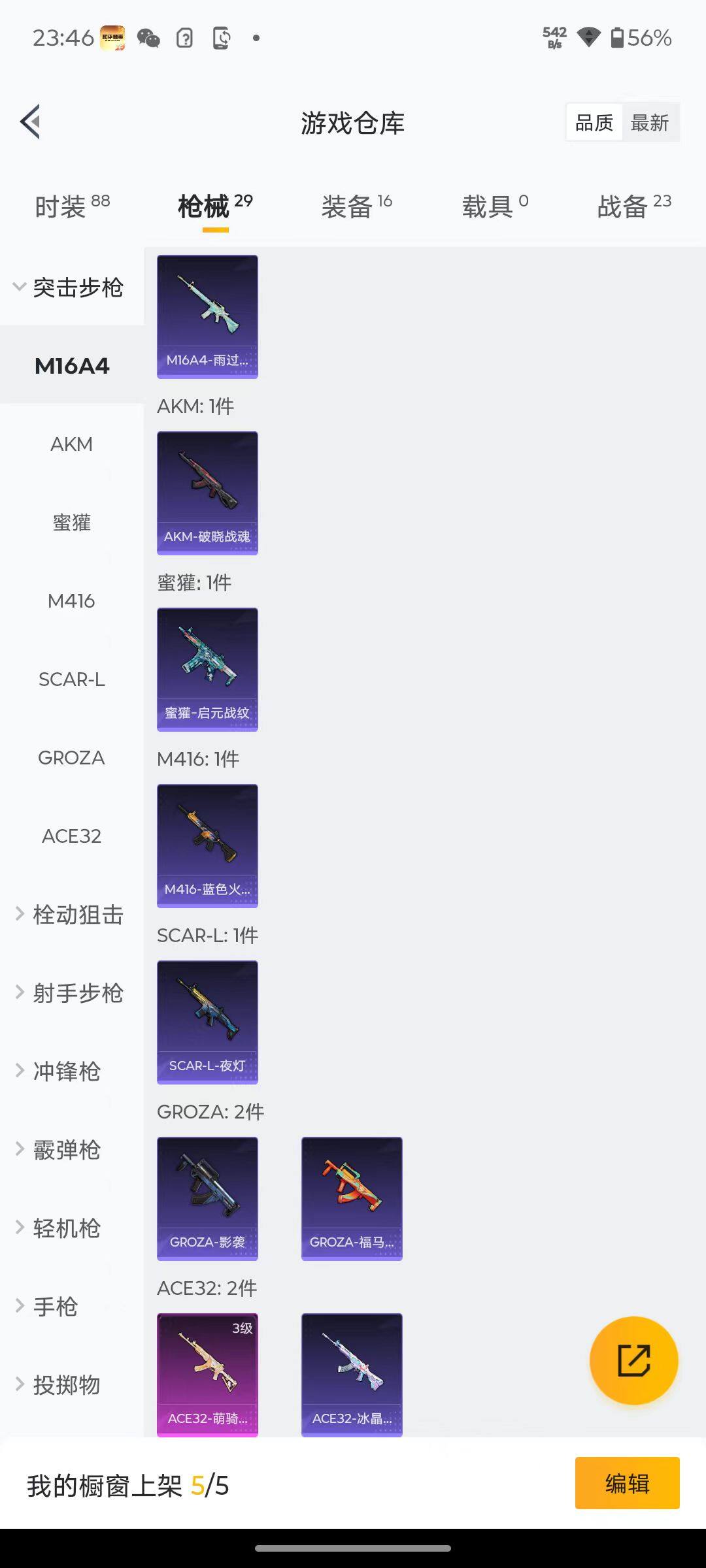Screen dimensions: 706x1568
Task: Tap the 编辑 button to edit showcase
Action: tap(627, 1484)
